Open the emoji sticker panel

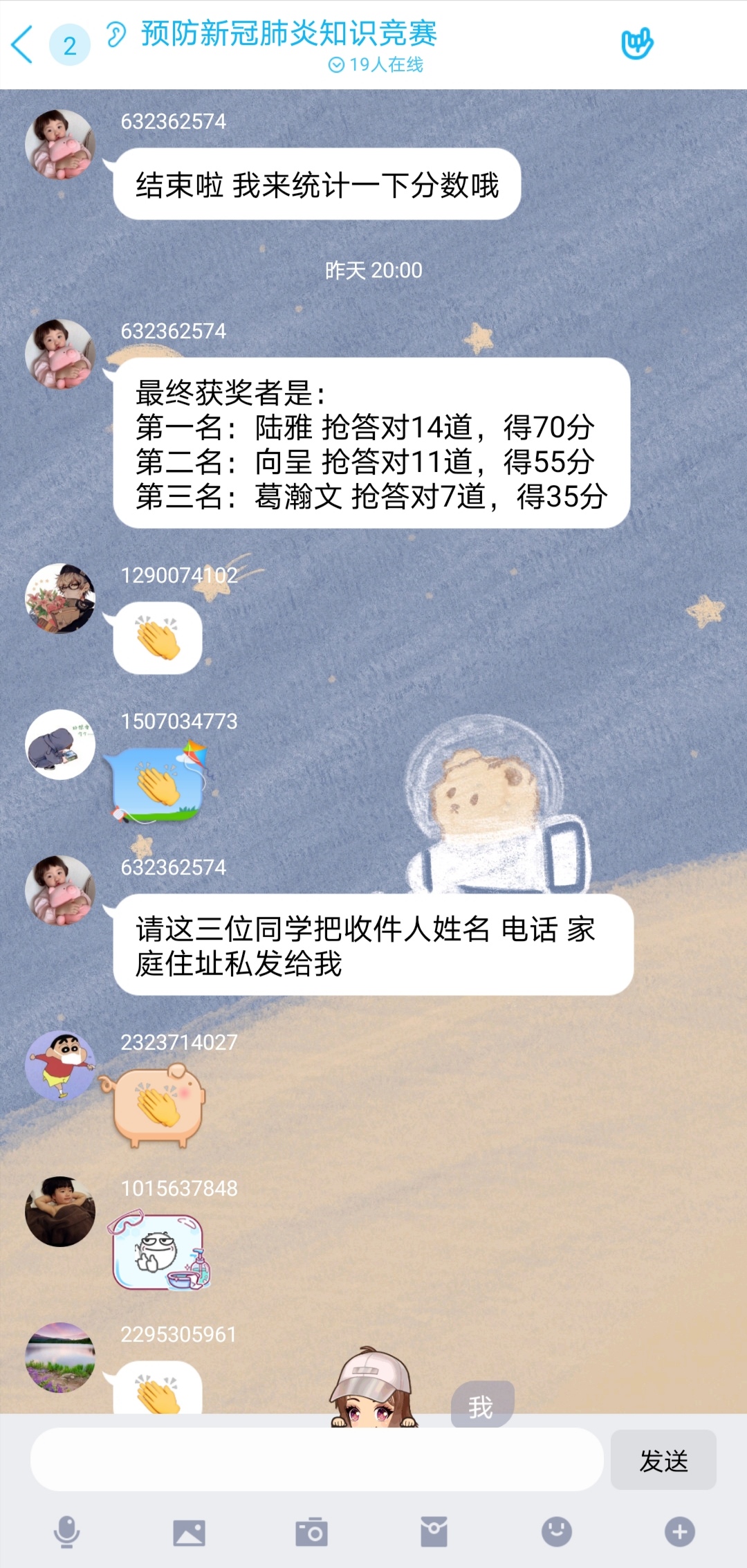(556, 1531)
